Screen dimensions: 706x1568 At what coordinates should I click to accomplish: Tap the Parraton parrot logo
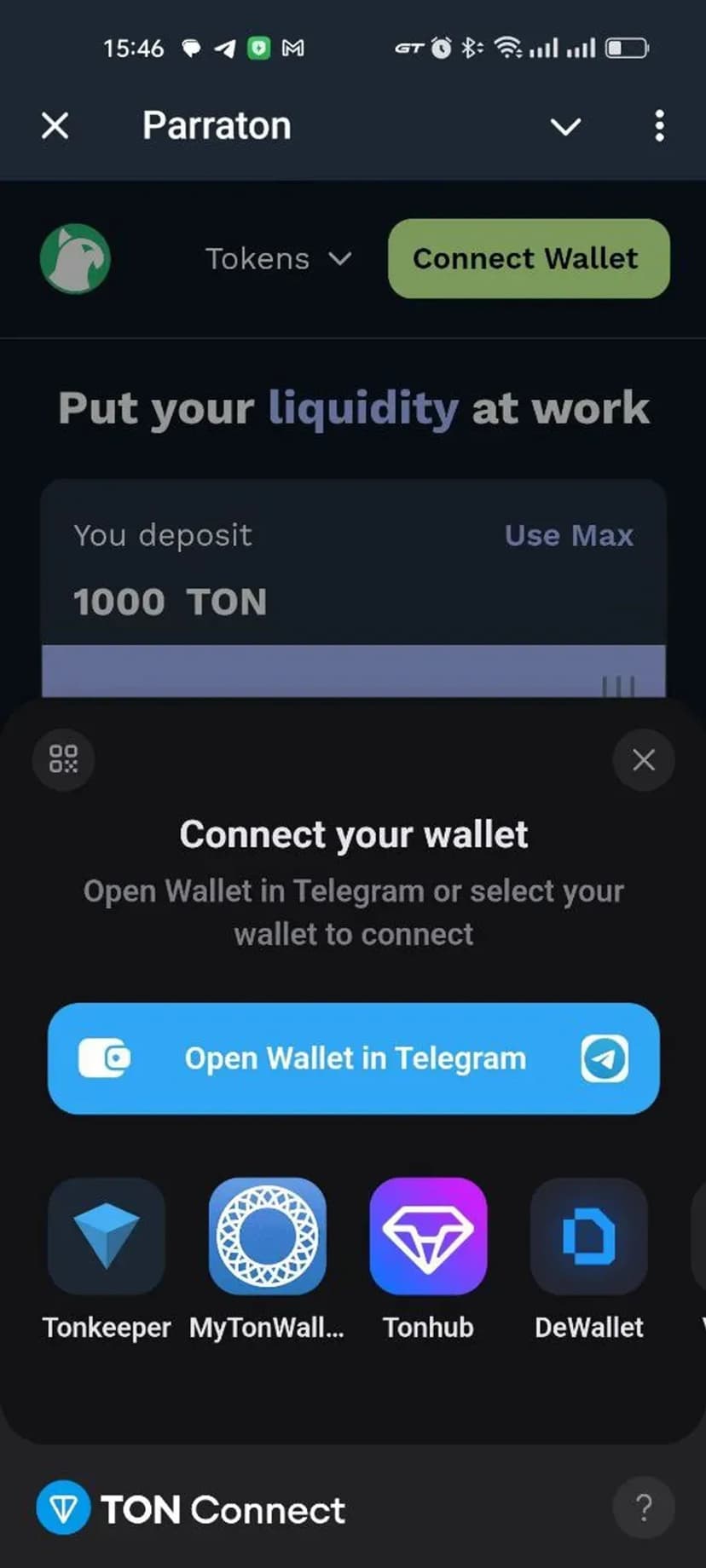pos(75,258)
